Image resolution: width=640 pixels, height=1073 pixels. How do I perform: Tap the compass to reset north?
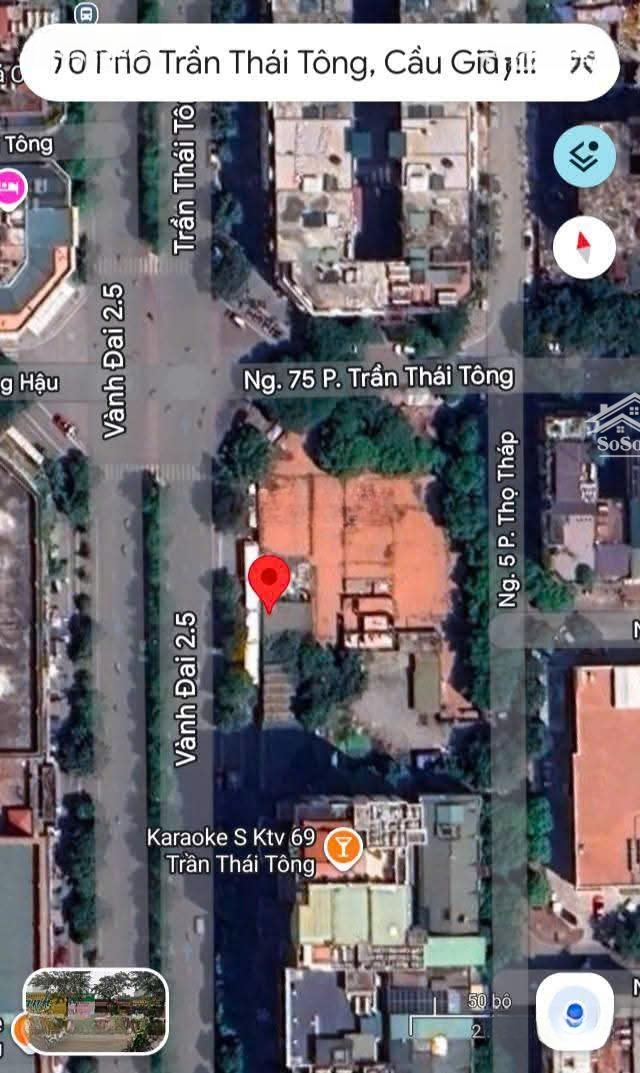click(584, 247)
